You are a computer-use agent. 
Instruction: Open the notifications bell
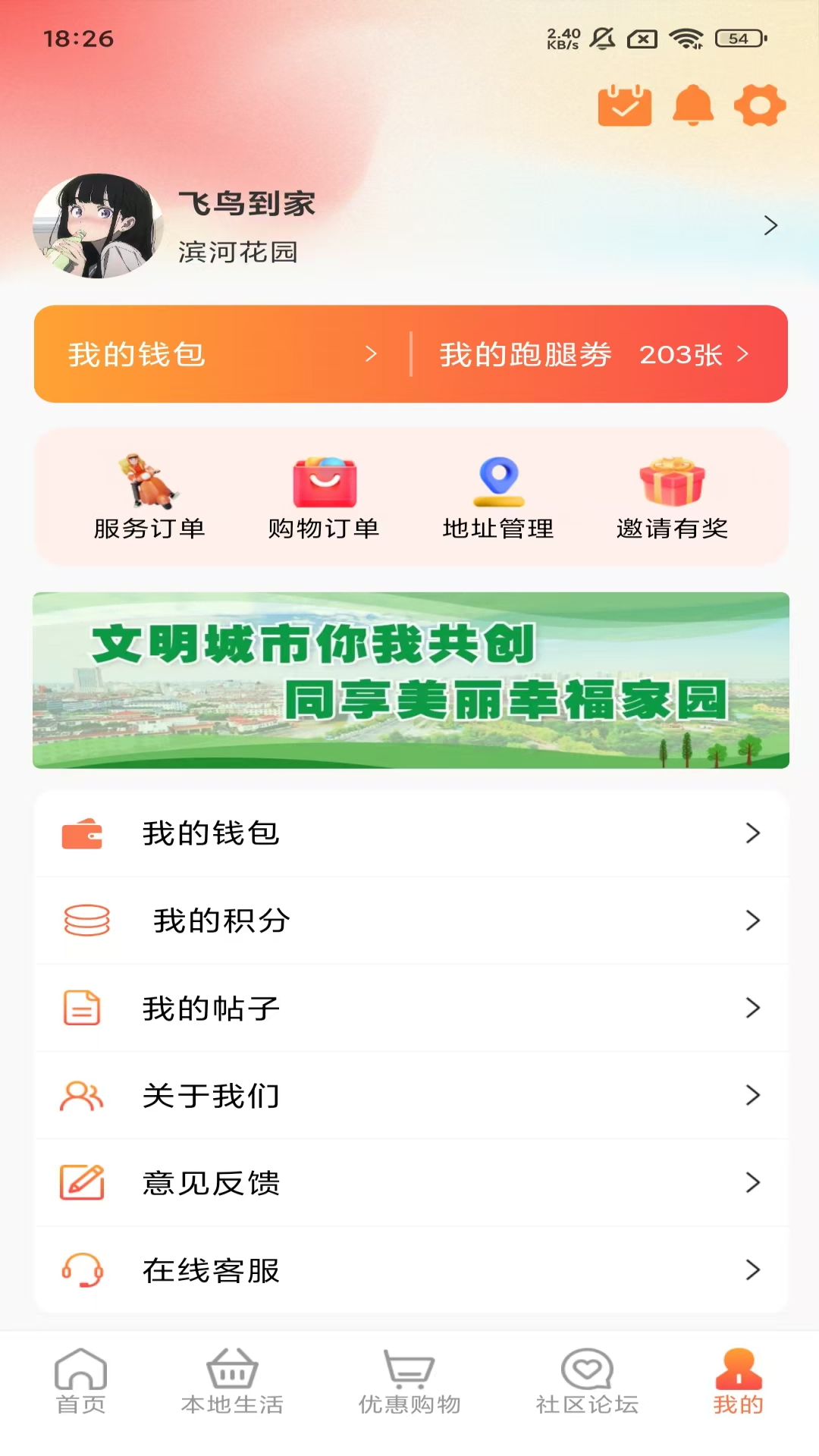(x=693, y=105)
